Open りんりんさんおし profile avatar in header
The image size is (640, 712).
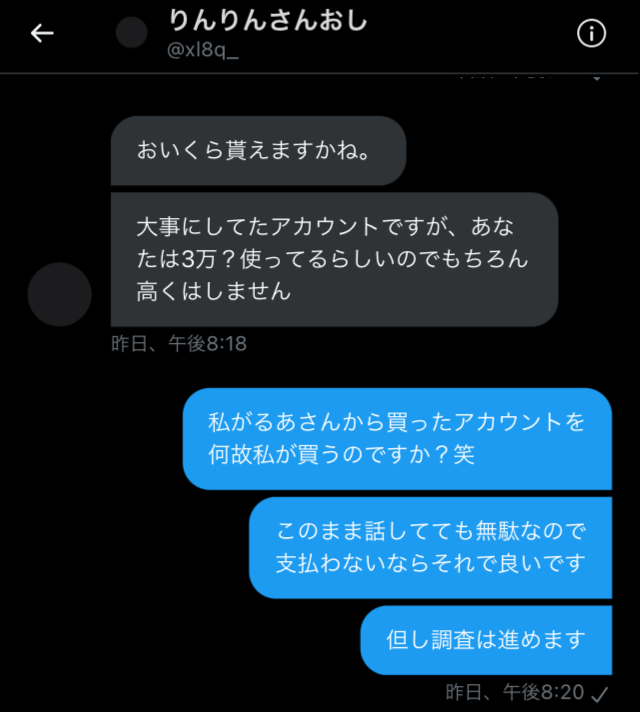click(132, 33)
